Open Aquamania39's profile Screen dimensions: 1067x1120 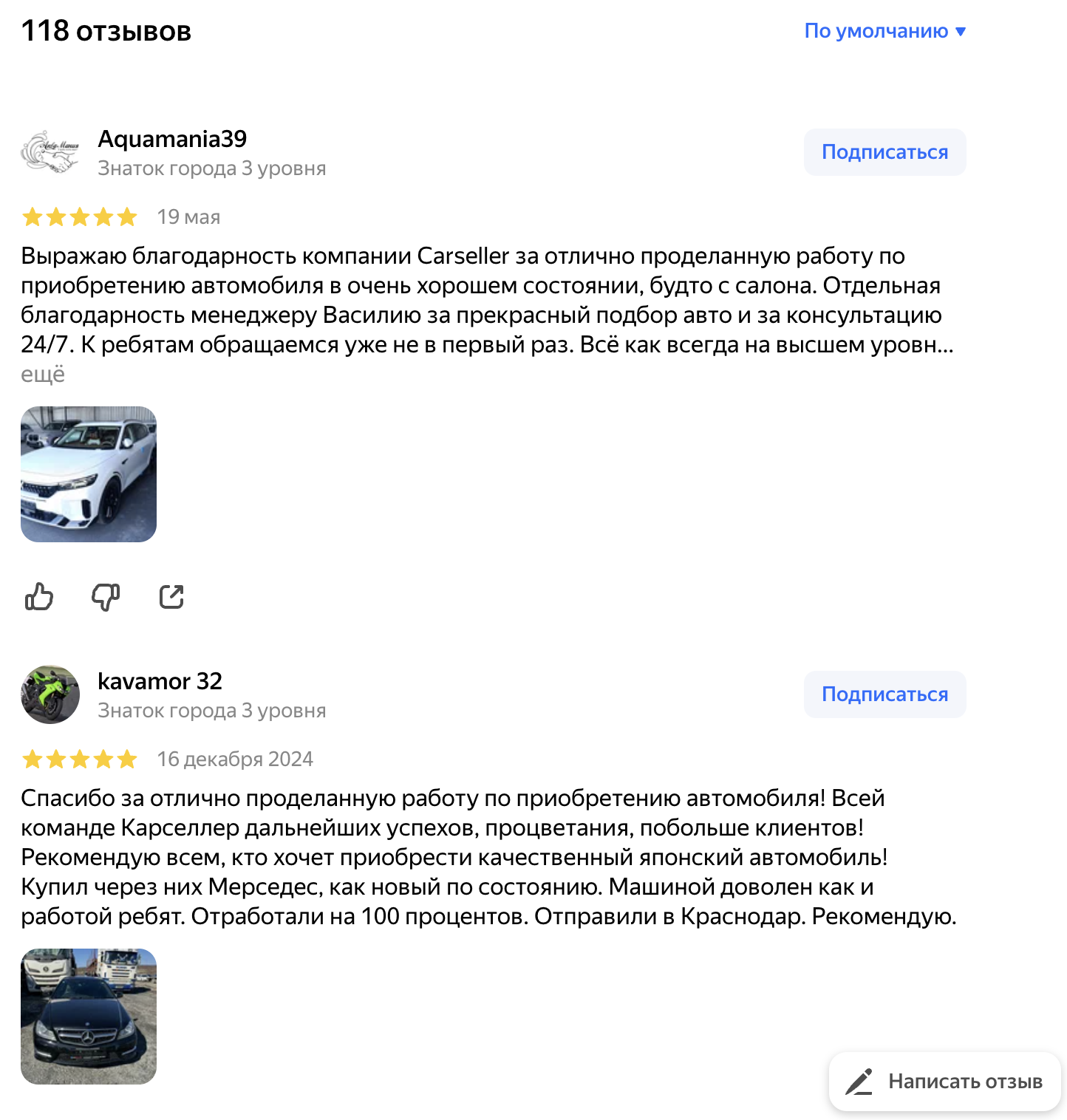pyautogui.click(x=171, y=139)
